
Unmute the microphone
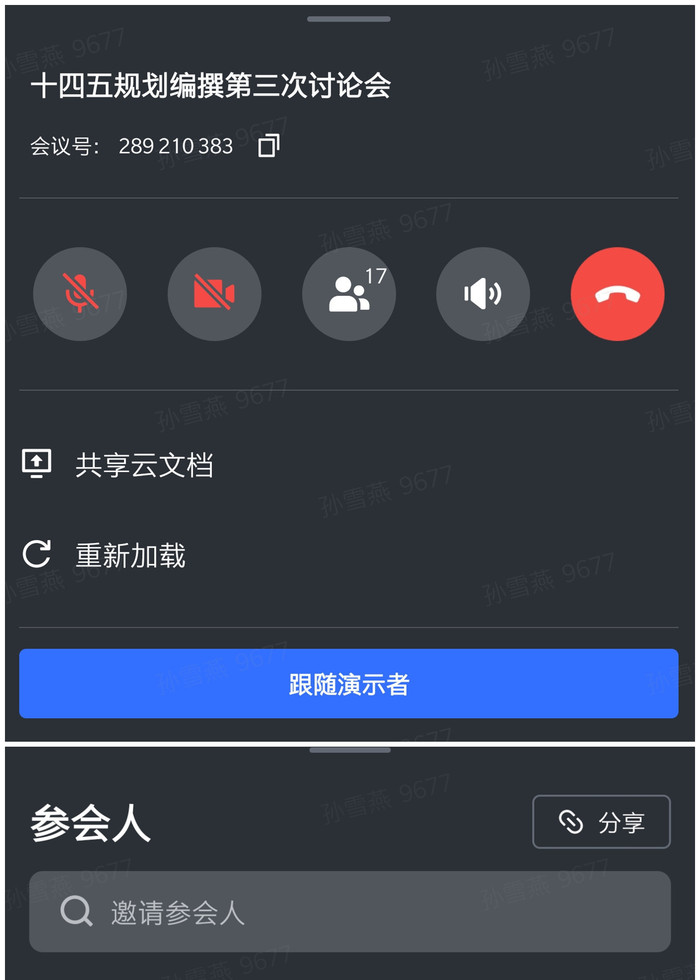click(x=80, y=294)
